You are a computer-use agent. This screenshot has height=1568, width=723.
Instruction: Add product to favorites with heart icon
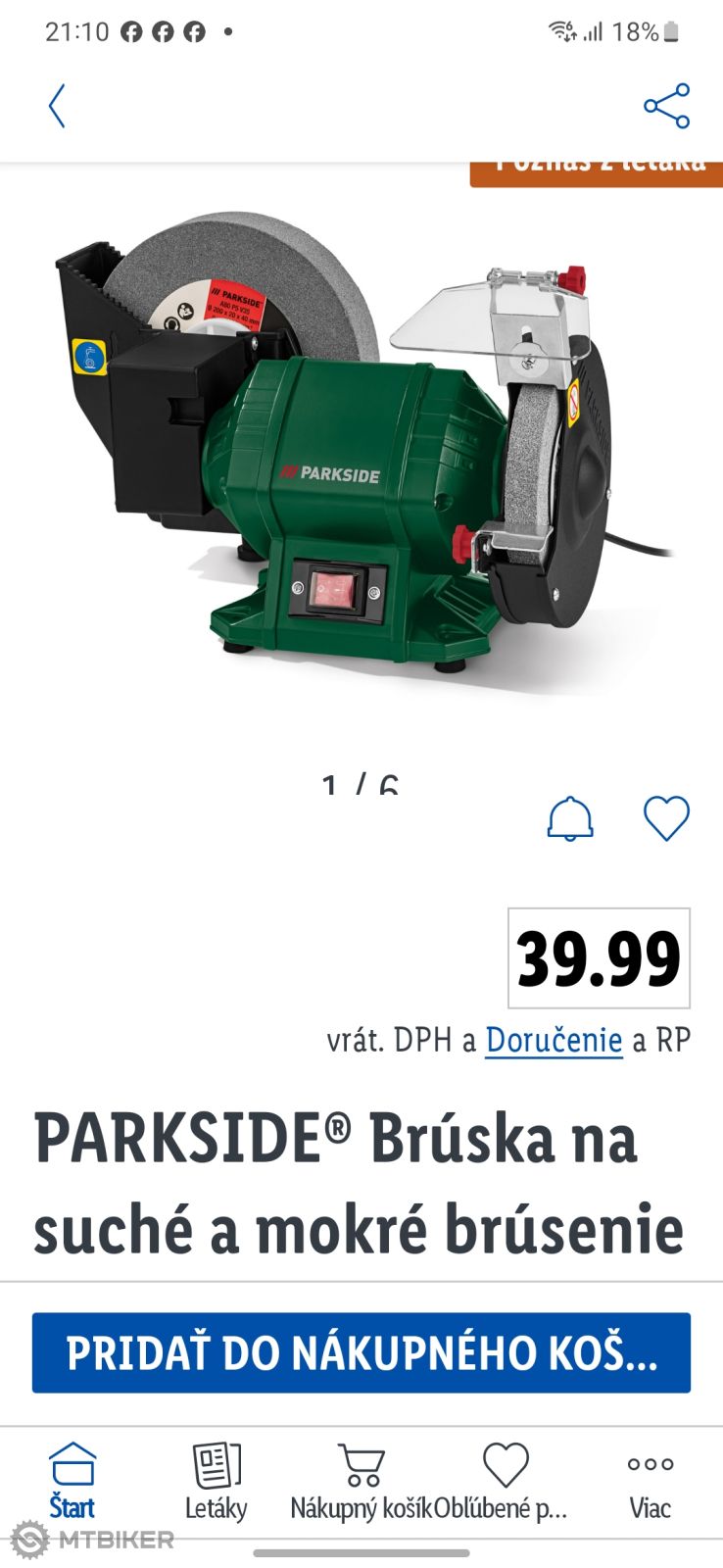click(x=666, y=818)
